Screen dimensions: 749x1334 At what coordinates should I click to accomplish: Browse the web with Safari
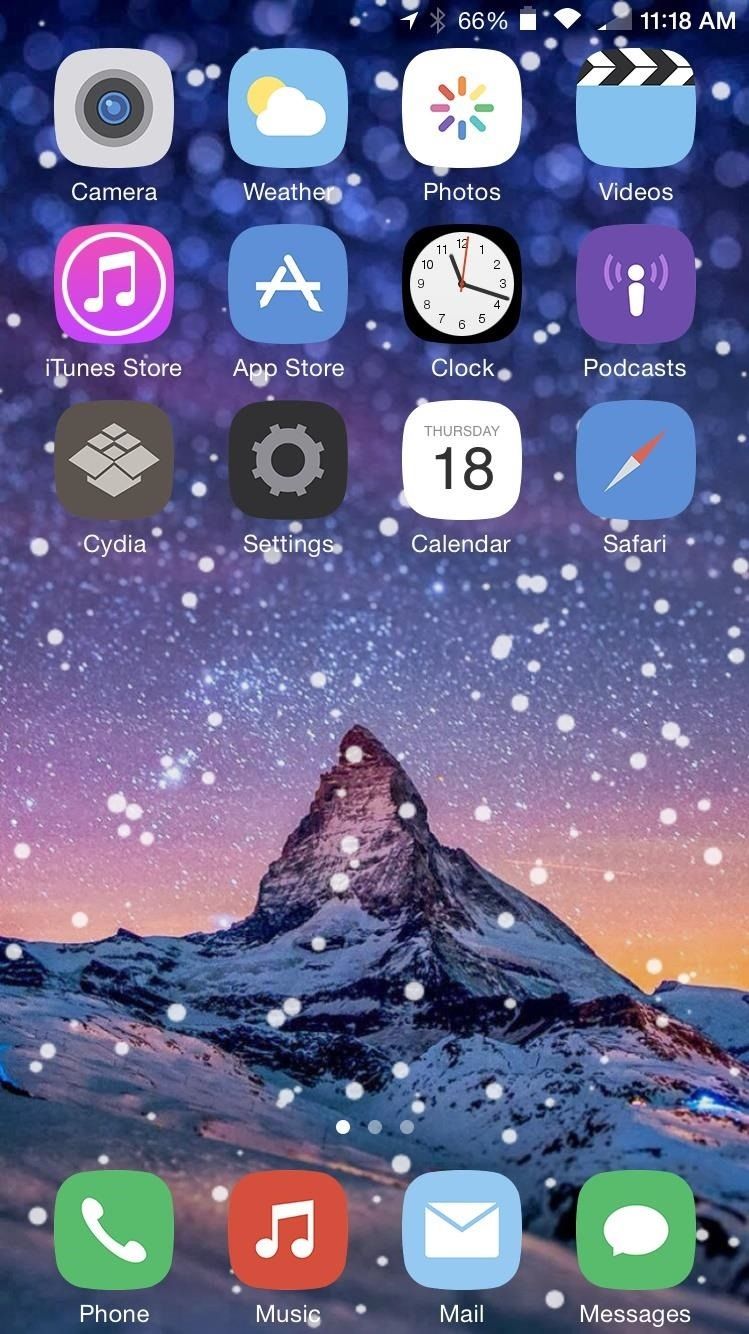click(x=635, y=459)
